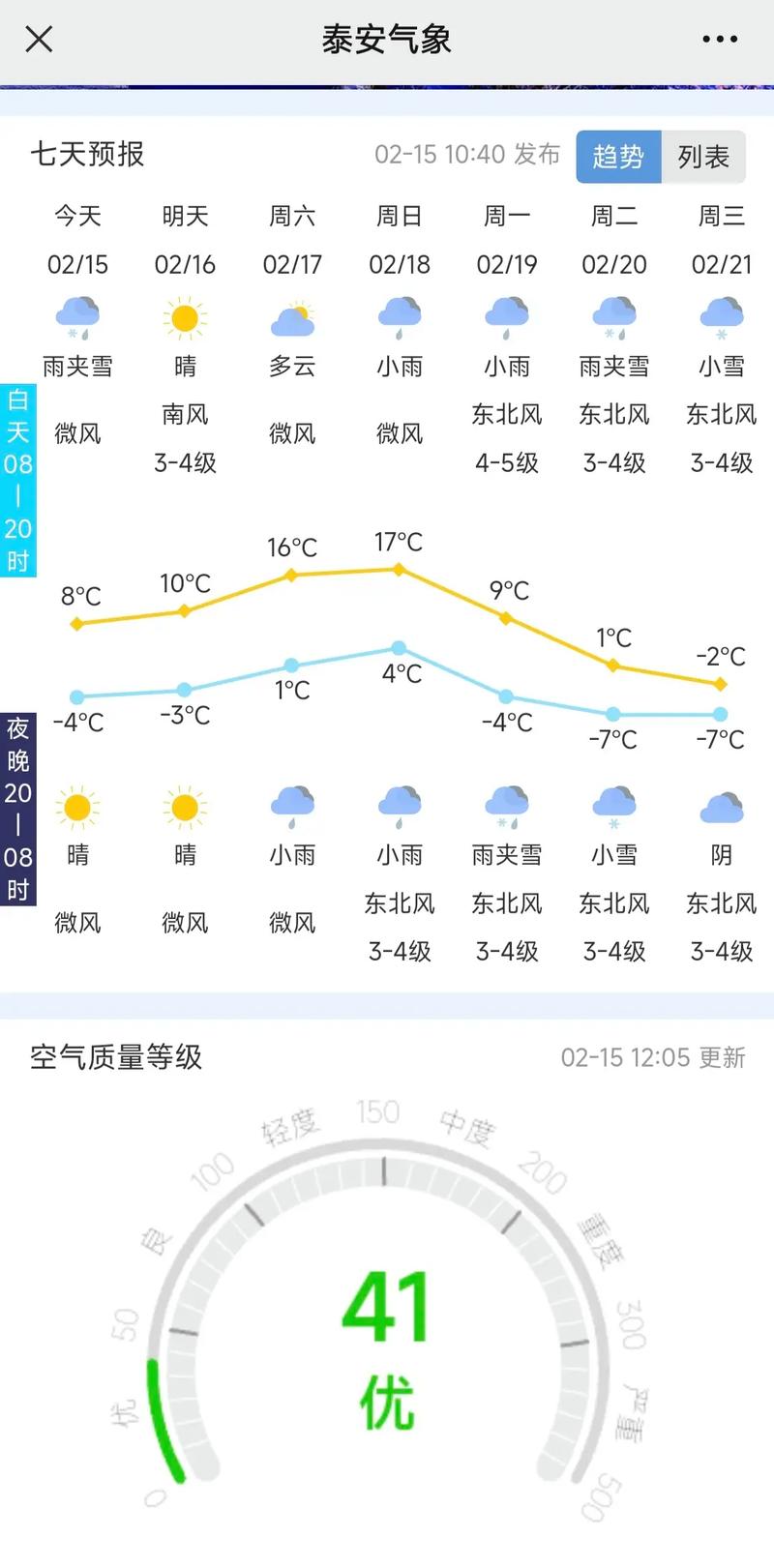Viewport: 774px width, 1568px height.
Task: Switch to the 列表 tab
Action: coord(704,157)
